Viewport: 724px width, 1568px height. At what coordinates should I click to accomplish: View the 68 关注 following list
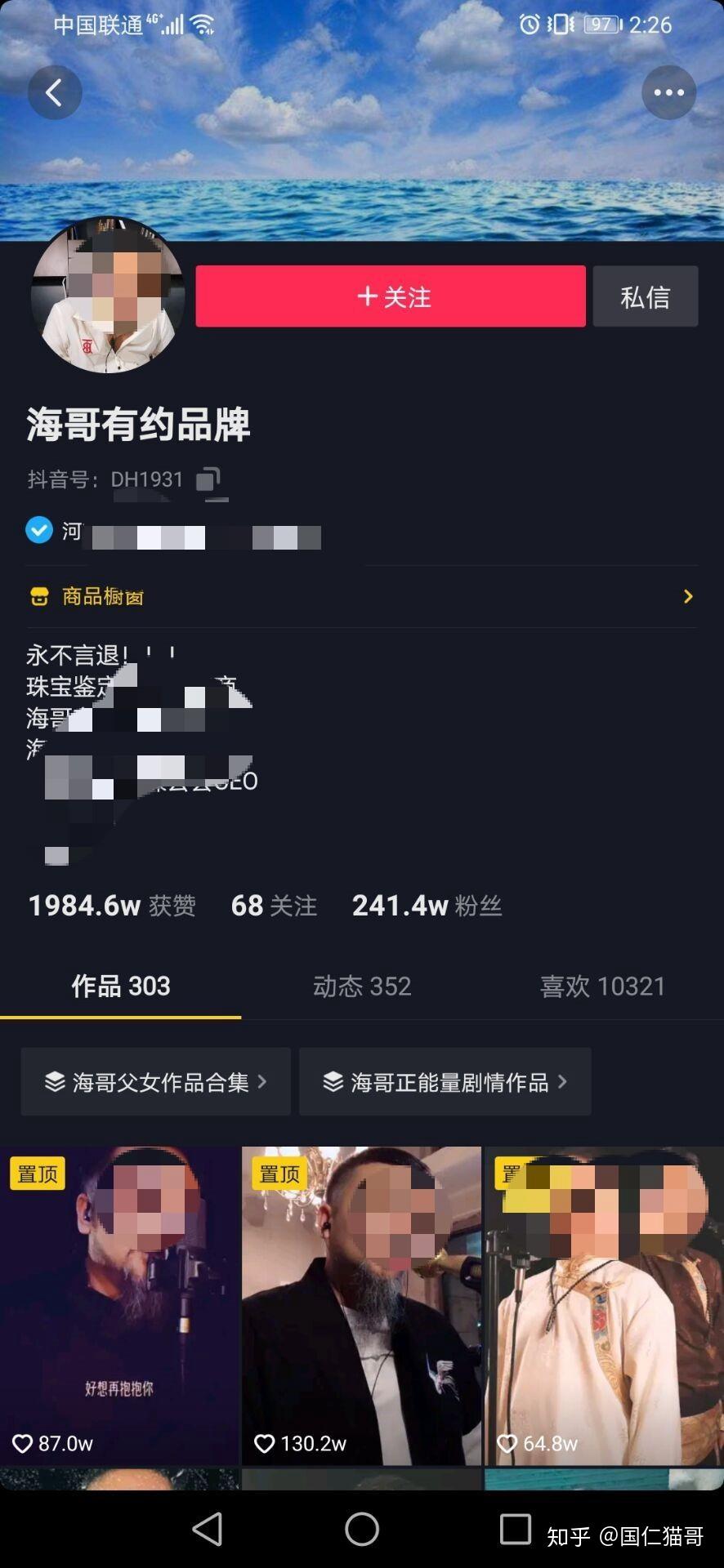point(274,905)
